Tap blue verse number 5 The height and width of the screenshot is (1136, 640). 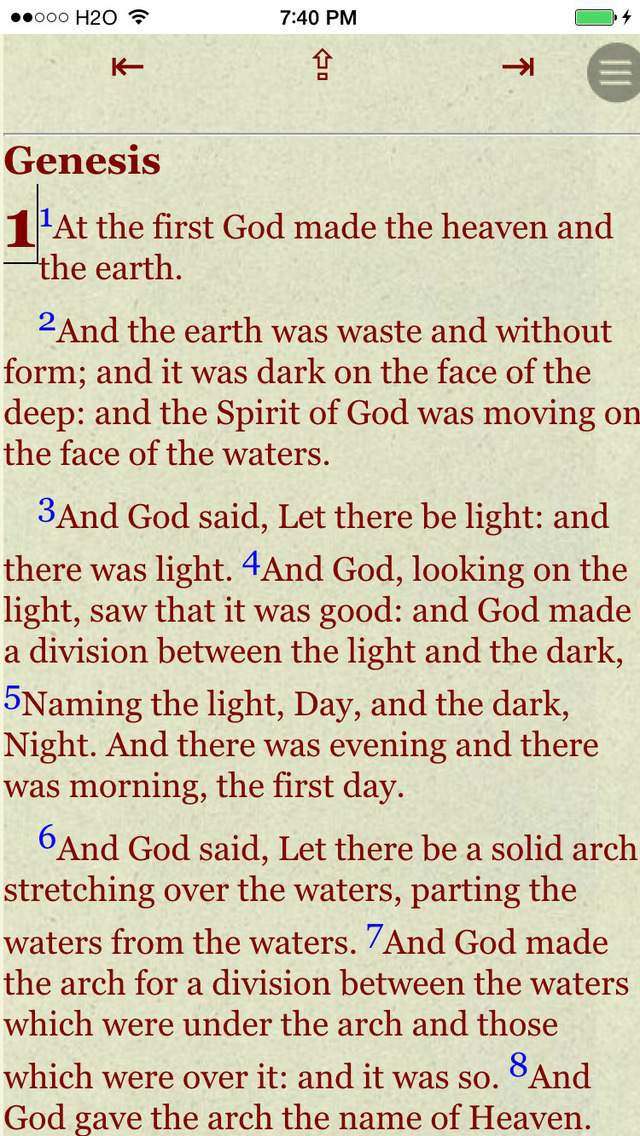click(x=12, y=697)
